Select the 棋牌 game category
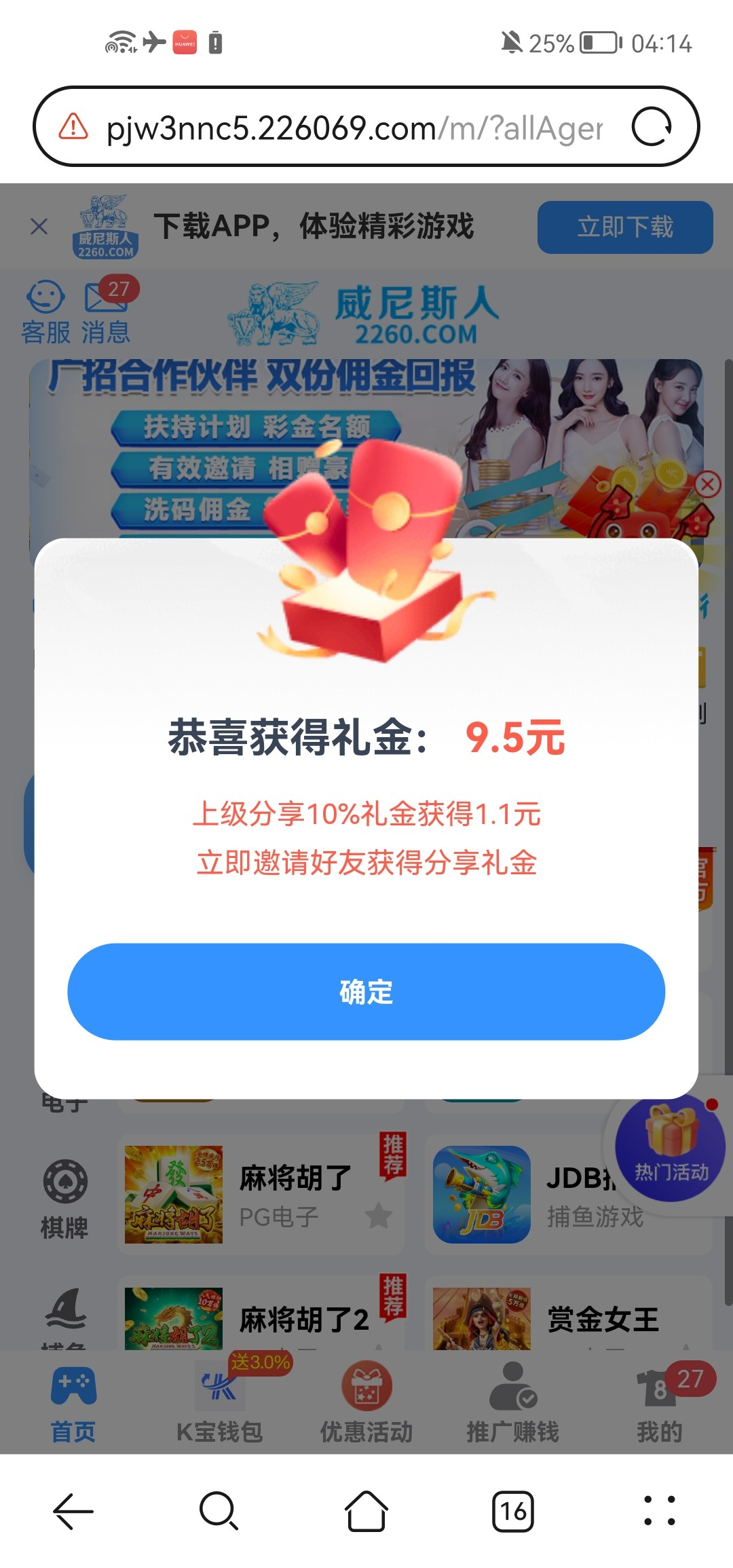 click(64, 1199)
